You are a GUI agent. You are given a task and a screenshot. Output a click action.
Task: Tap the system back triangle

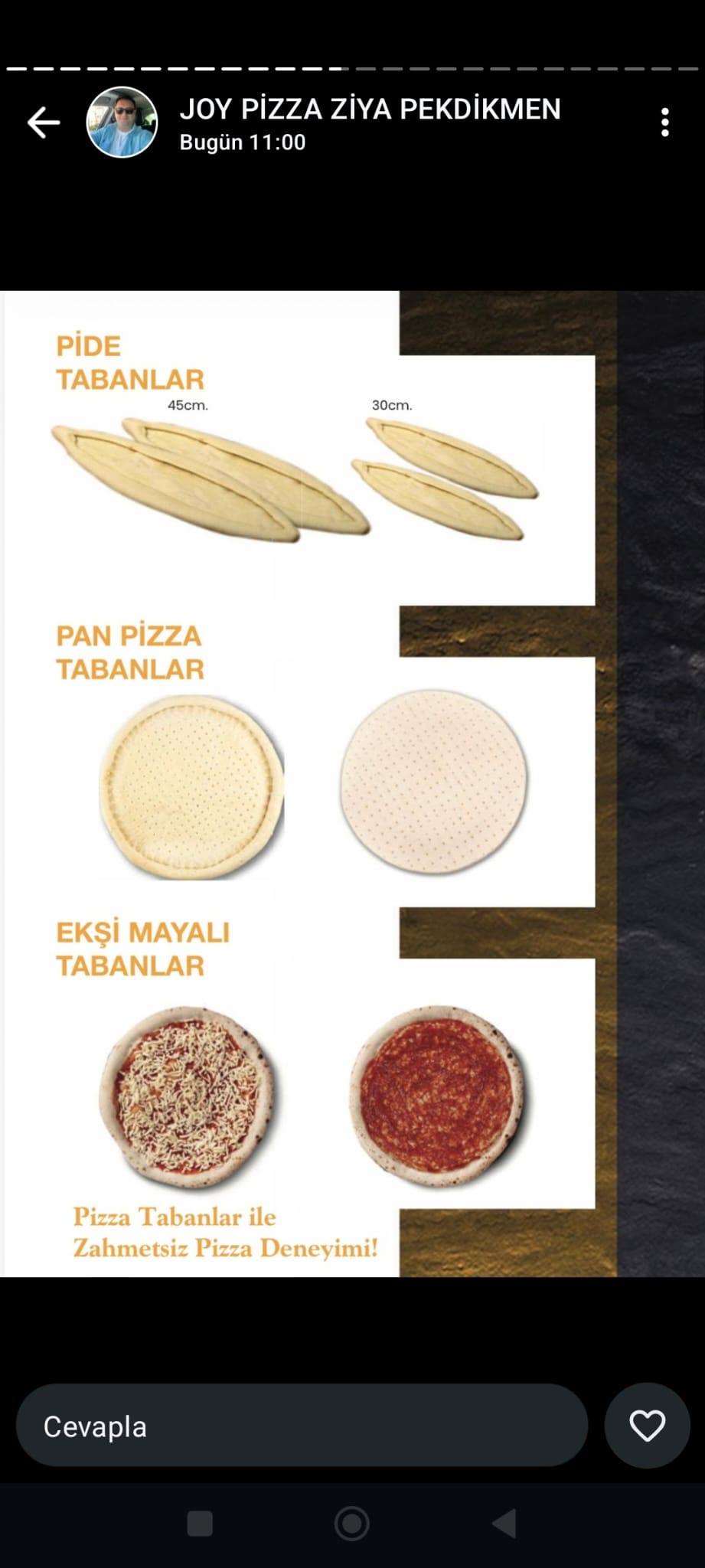pos(504,1524)
